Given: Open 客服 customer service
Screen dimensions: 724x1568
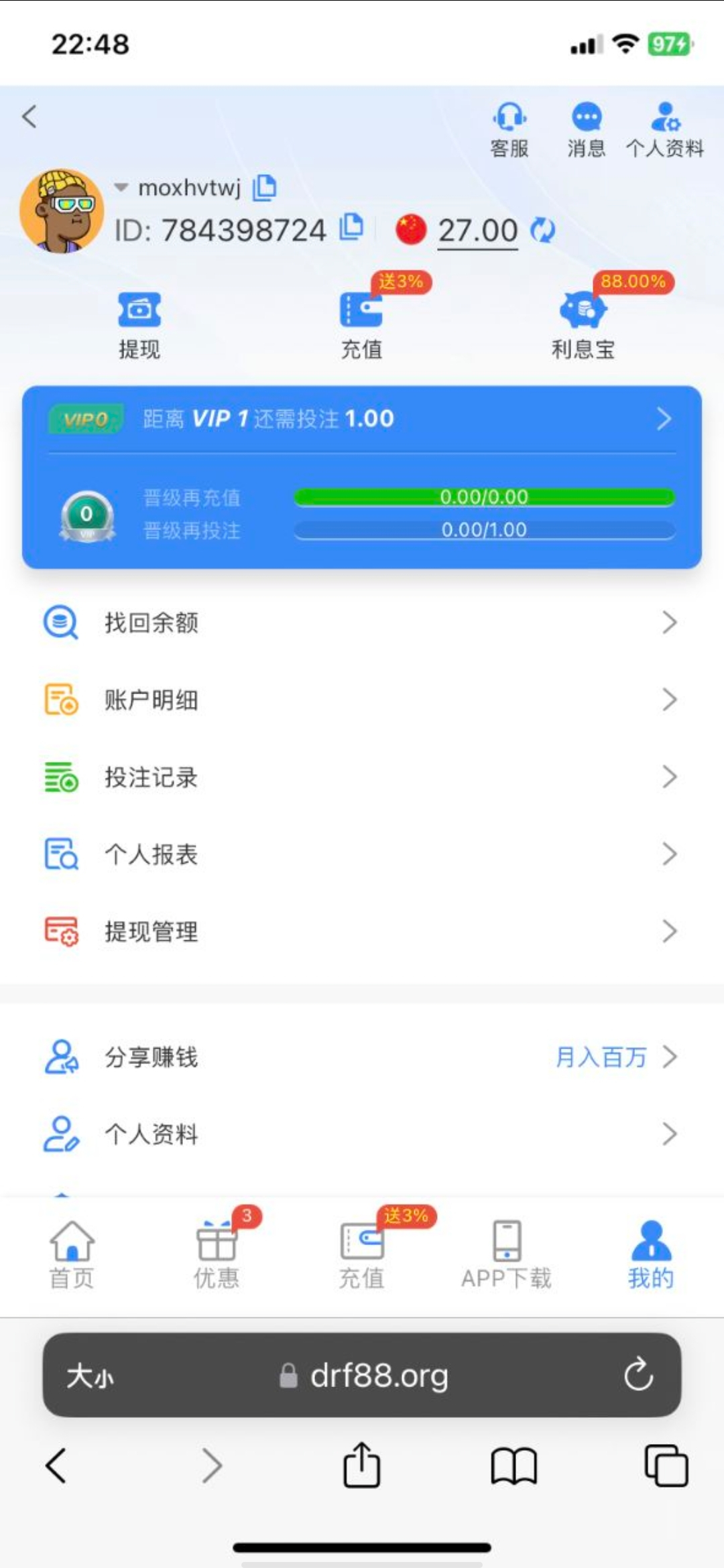Looking at the screenshot, I should [x=509, y=130].
